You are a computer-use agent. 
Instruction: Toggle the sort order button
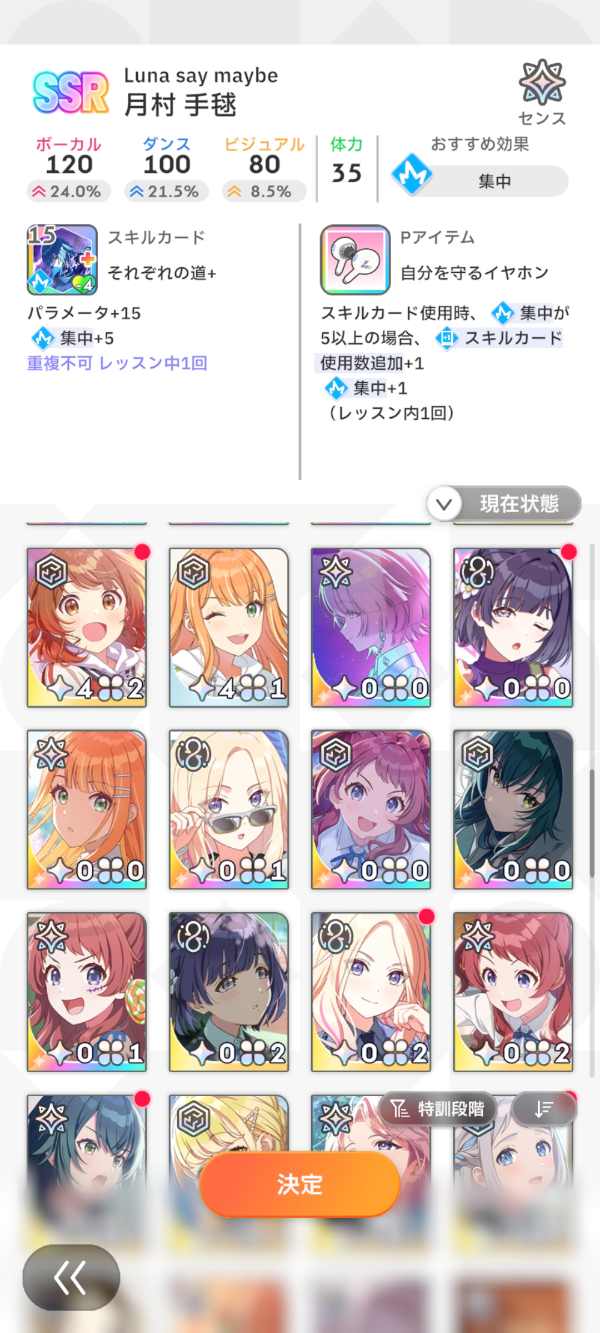tap(543, 1108)
